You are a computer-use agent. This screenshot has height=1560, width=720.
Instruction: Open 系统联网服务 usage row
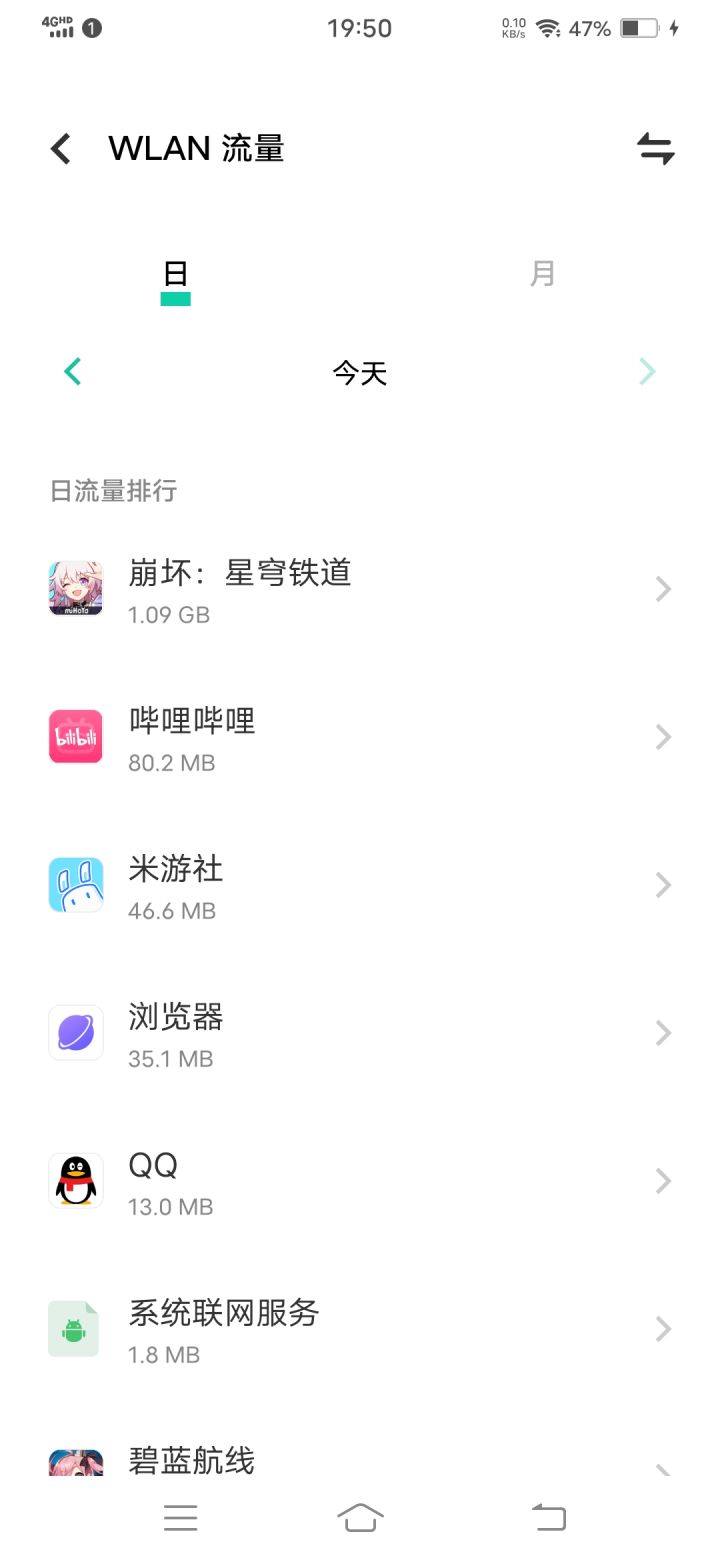pos(360,1329)
